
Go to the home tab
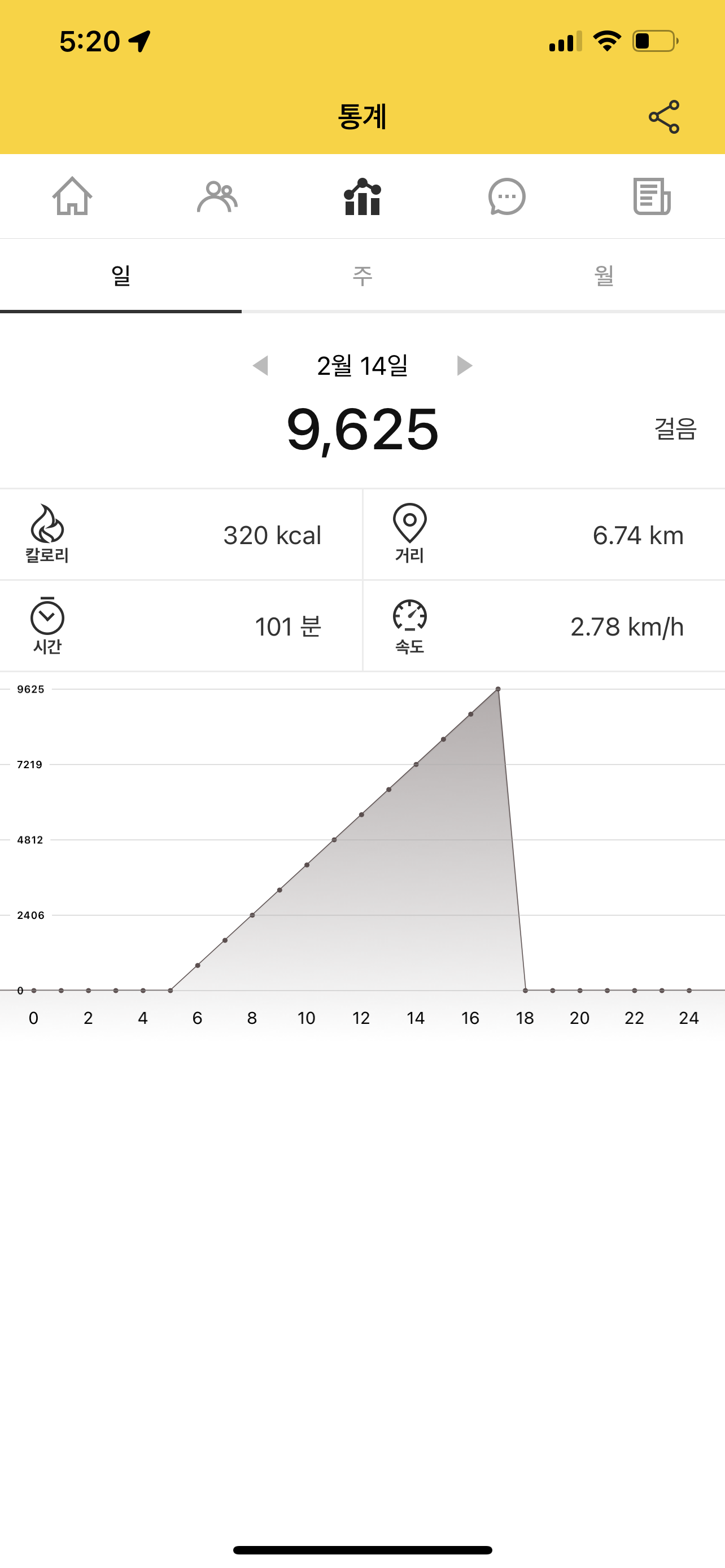pyautogui.click(x=72, y=196)
